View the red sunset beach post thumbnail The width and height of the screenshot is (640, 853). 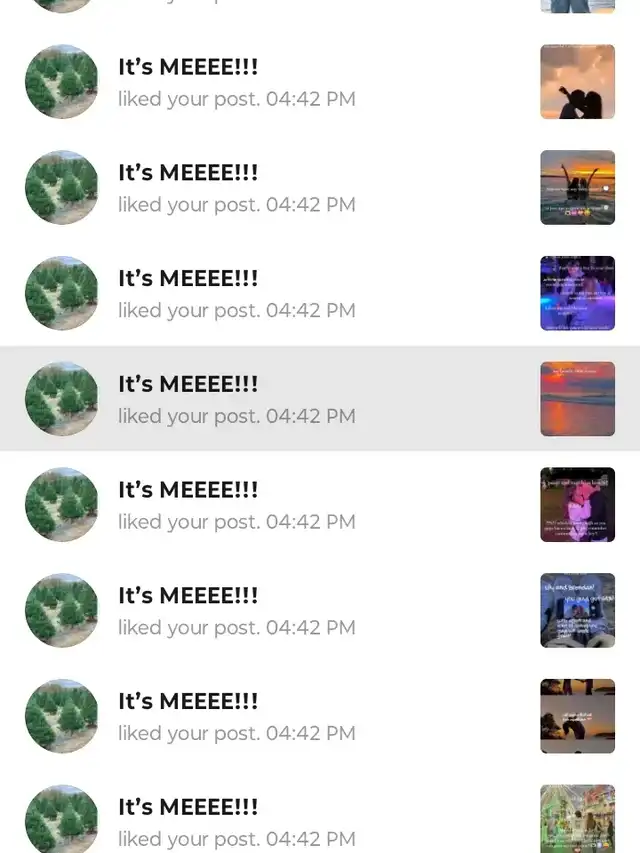(577, 399)
